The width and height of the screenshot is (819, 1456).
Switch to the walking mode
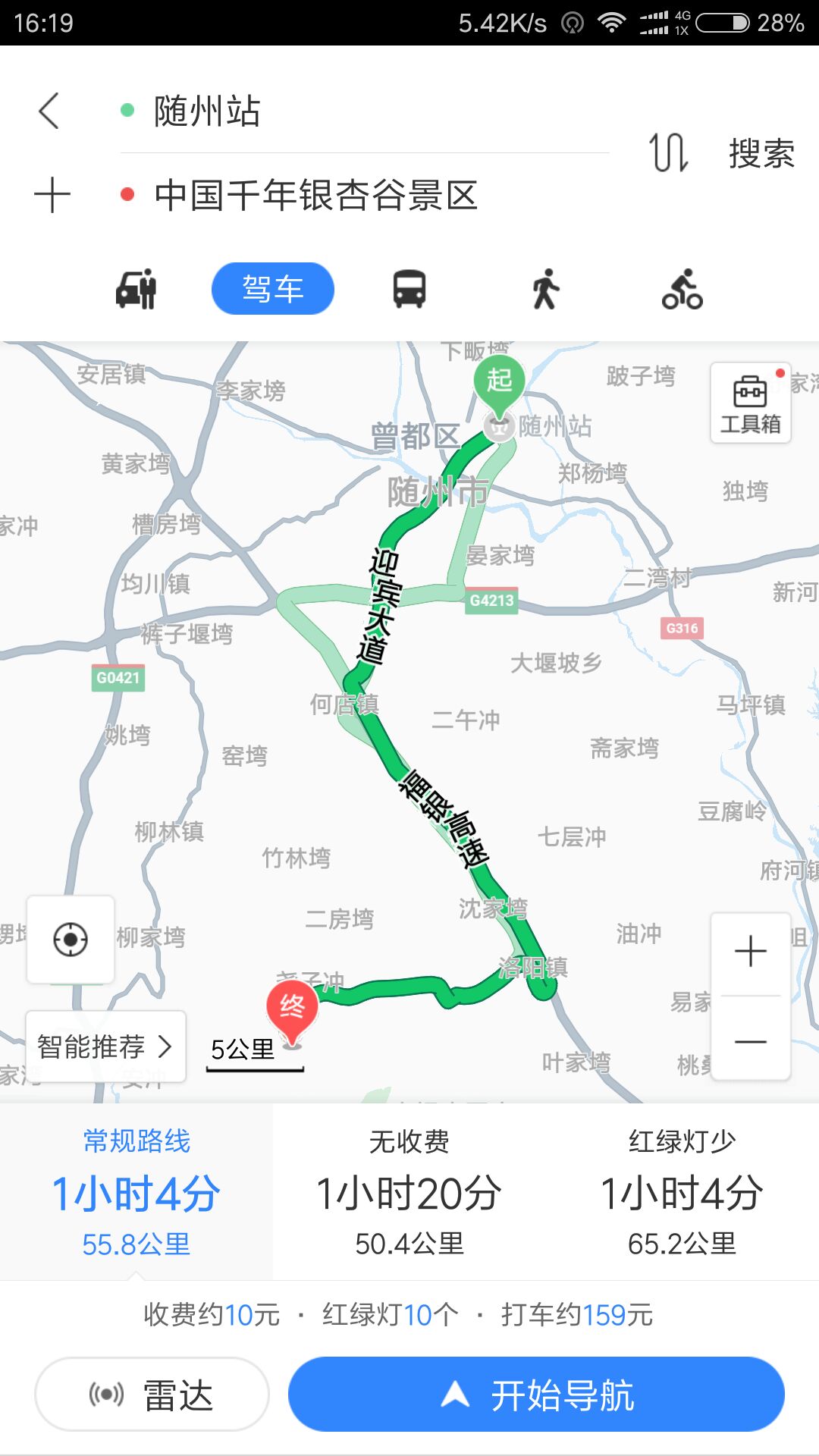(545, 289)
